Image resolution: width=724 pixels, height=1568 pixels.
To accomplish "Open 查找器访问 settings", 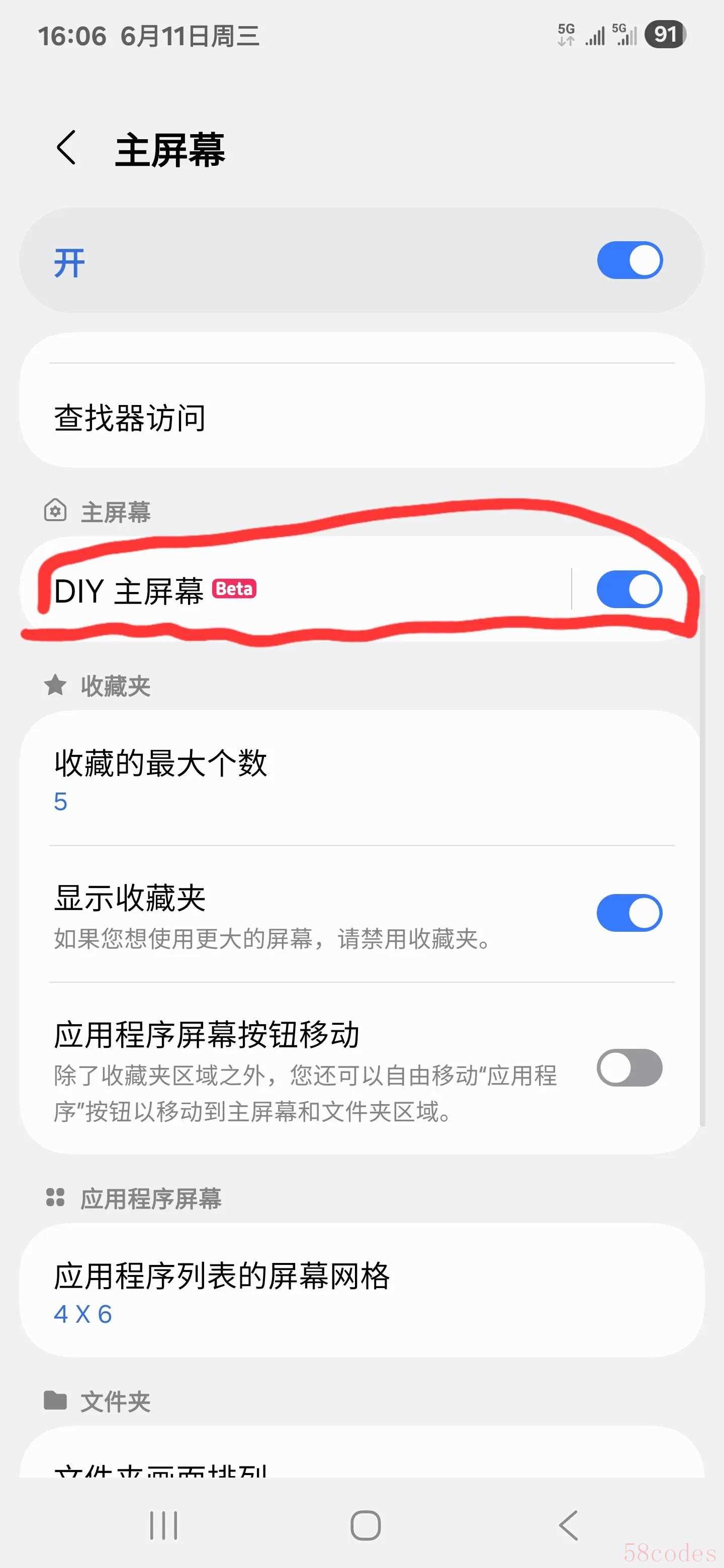I will tap(361, 417).
